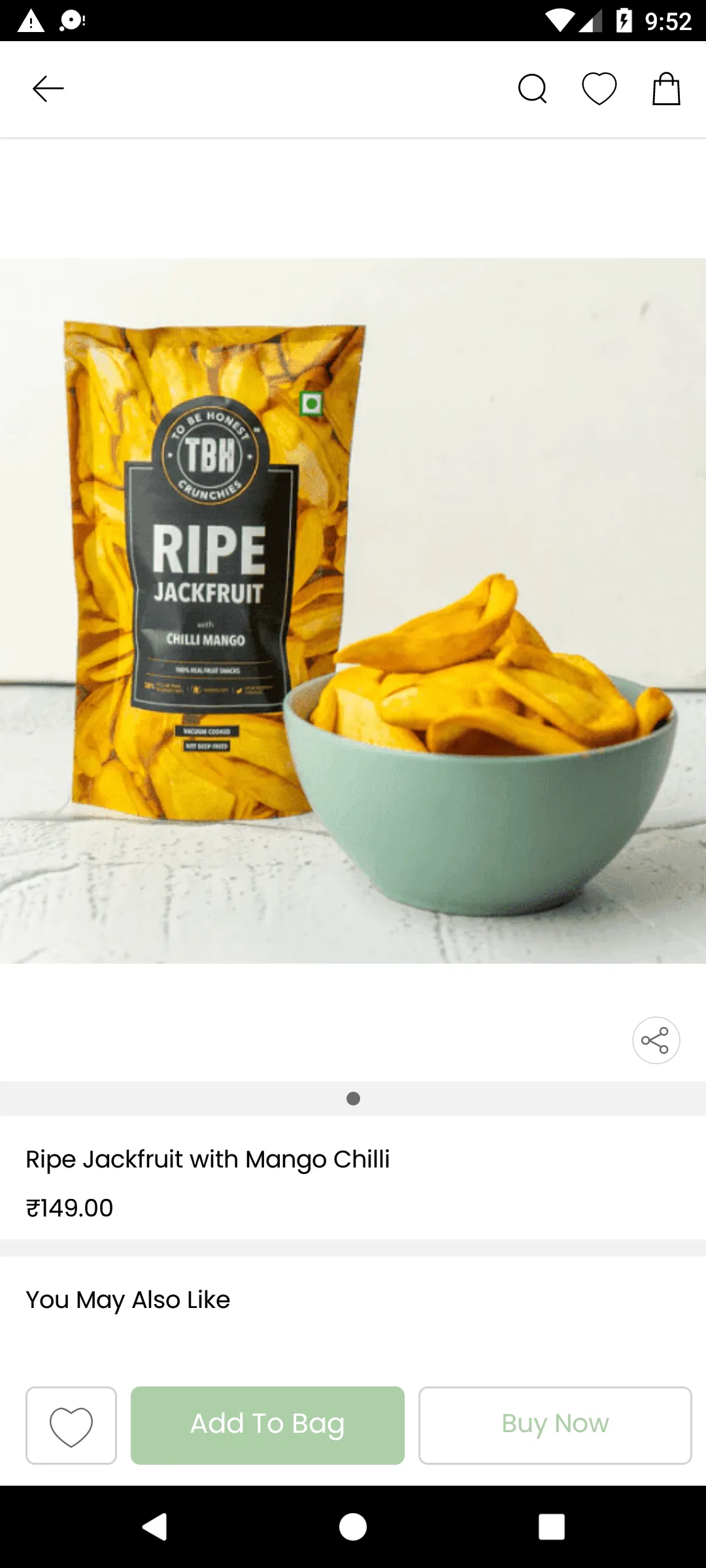The image size is (706, 1568).
Task: Share this product via the share icon
Action: point(656,1040)
